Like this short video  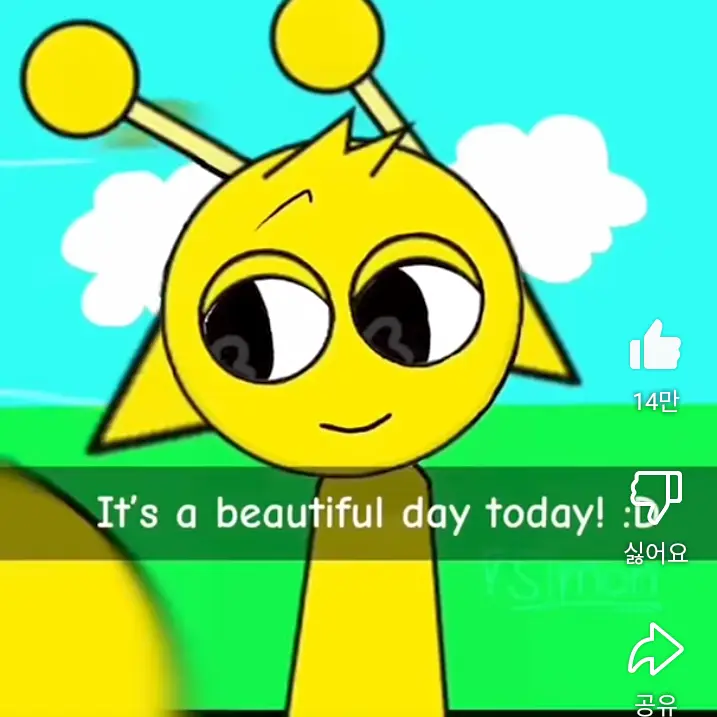(655, 347)
